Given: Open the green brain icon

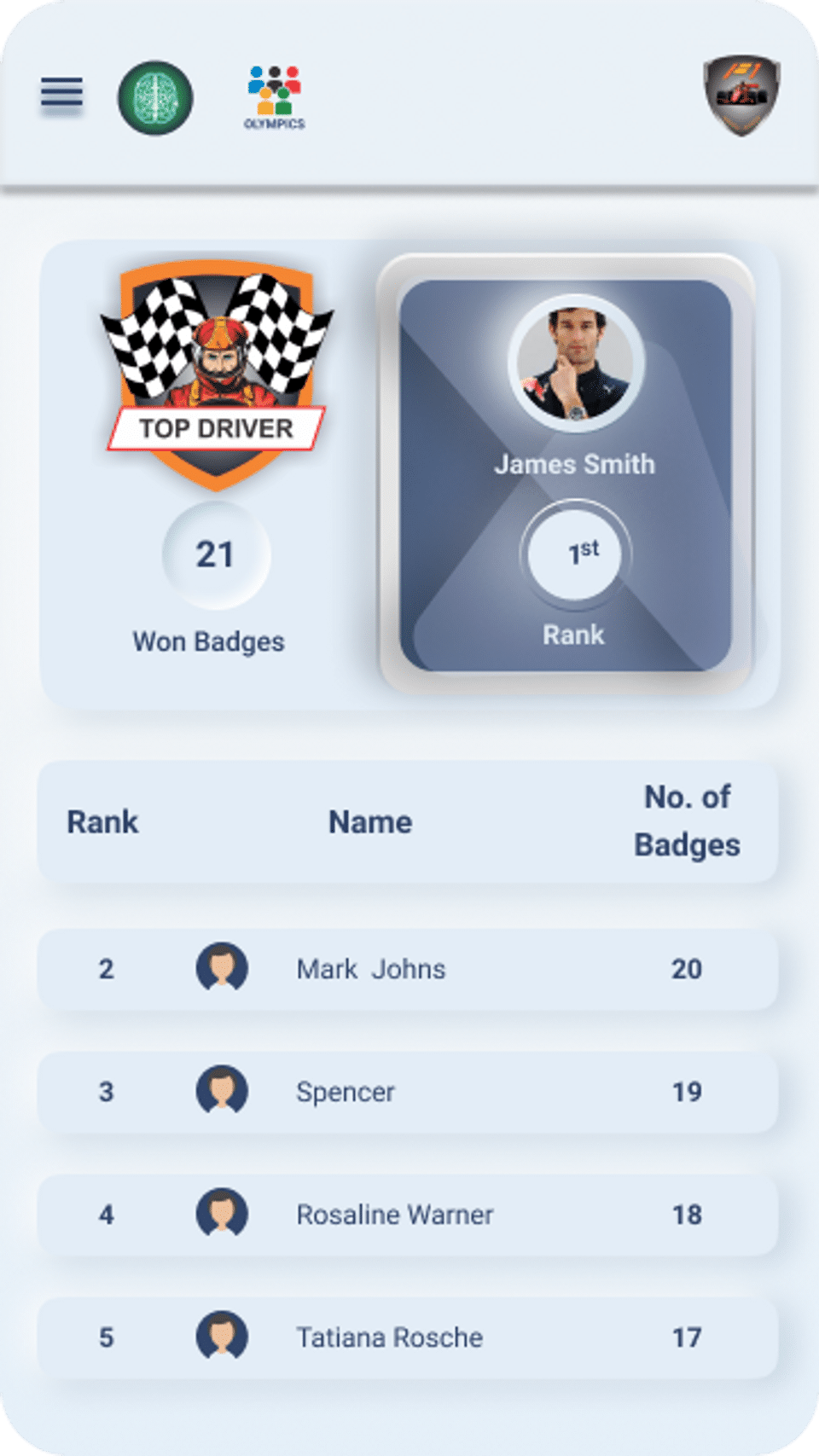Looking at the screenshot, I should pyautogui.click(x=155, y=98).
